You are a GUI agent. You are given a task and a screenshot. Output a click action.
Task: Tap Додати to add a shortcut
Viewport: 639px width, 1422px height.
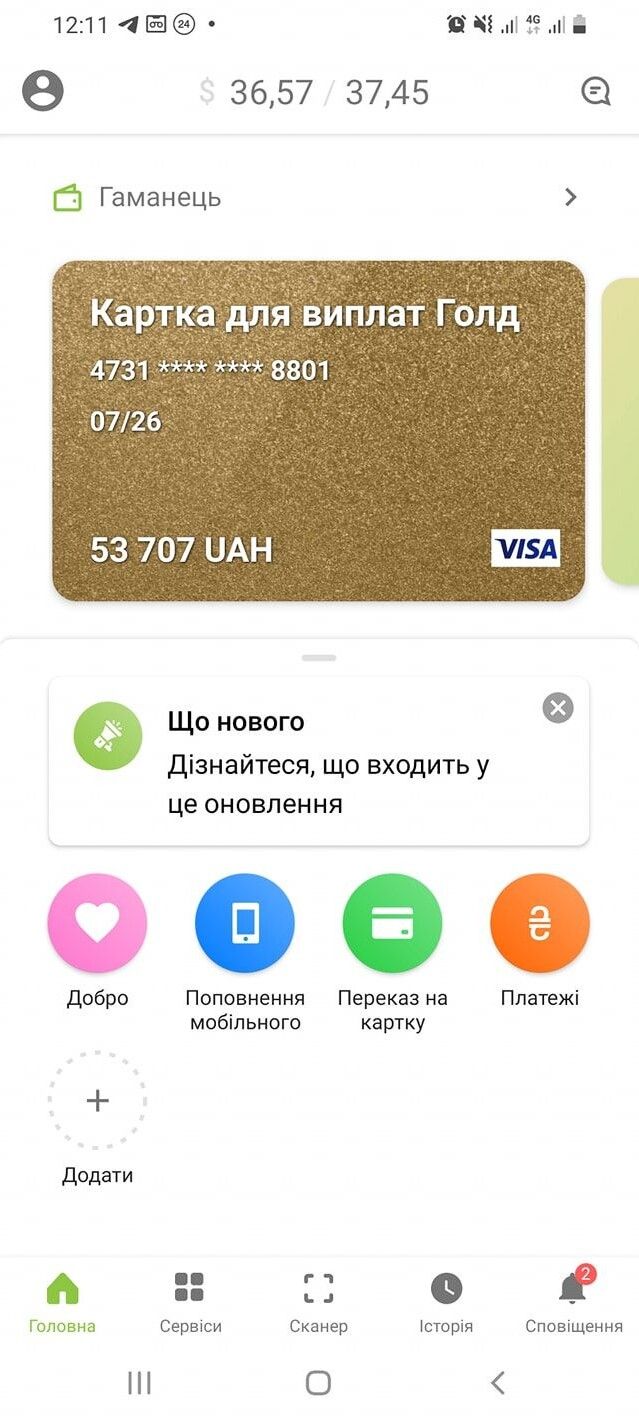97,1101
